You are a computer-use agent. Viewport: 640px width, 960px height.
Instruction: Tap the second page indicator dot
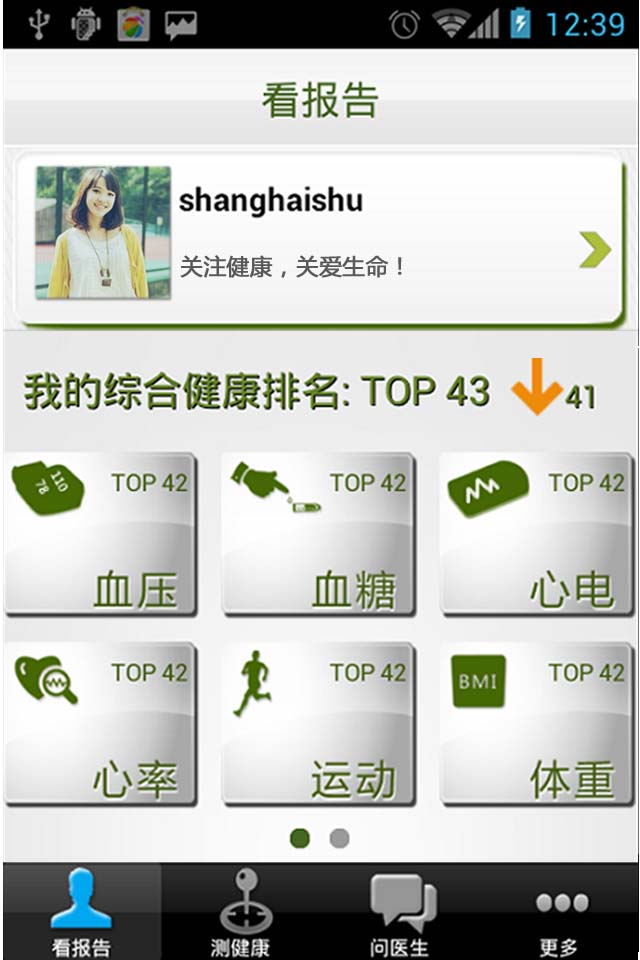pos(340,838)
